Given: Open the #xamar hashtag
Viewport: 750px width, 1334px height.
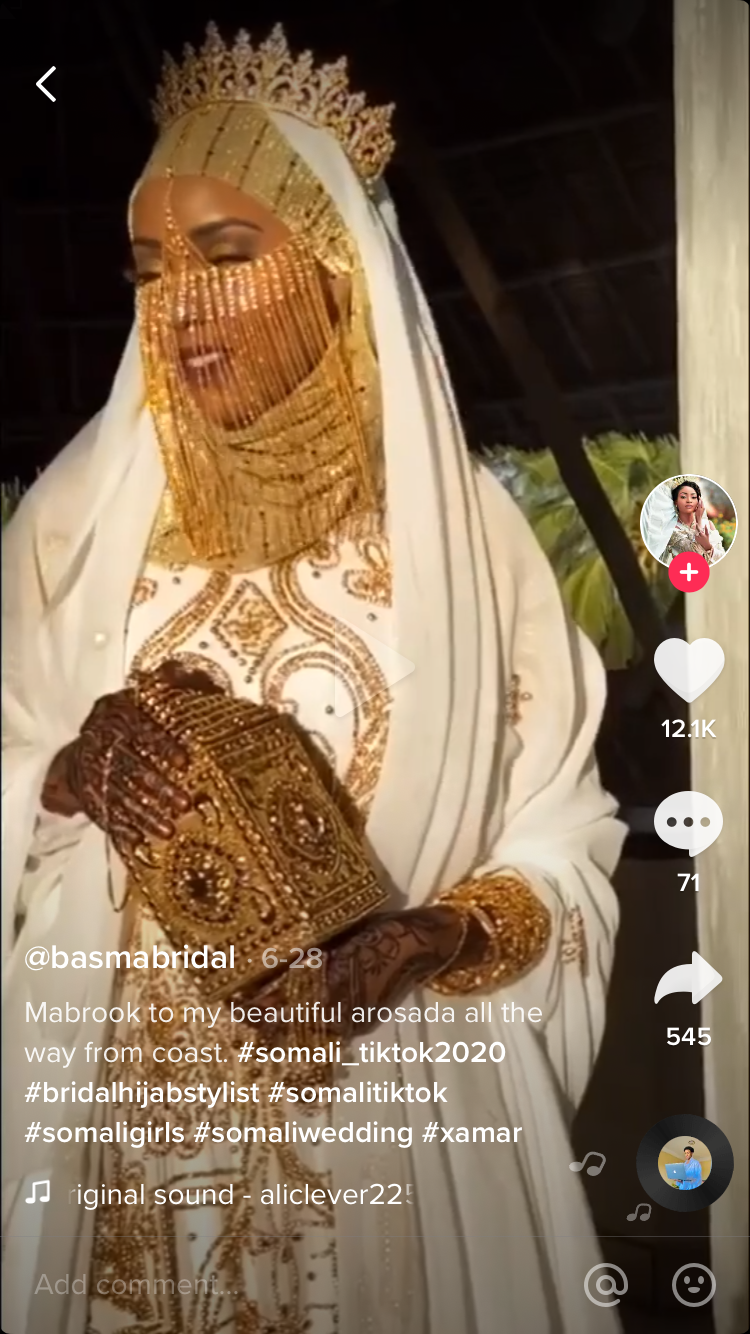Looking at the screenshot, I should [x=472, y=1133].
